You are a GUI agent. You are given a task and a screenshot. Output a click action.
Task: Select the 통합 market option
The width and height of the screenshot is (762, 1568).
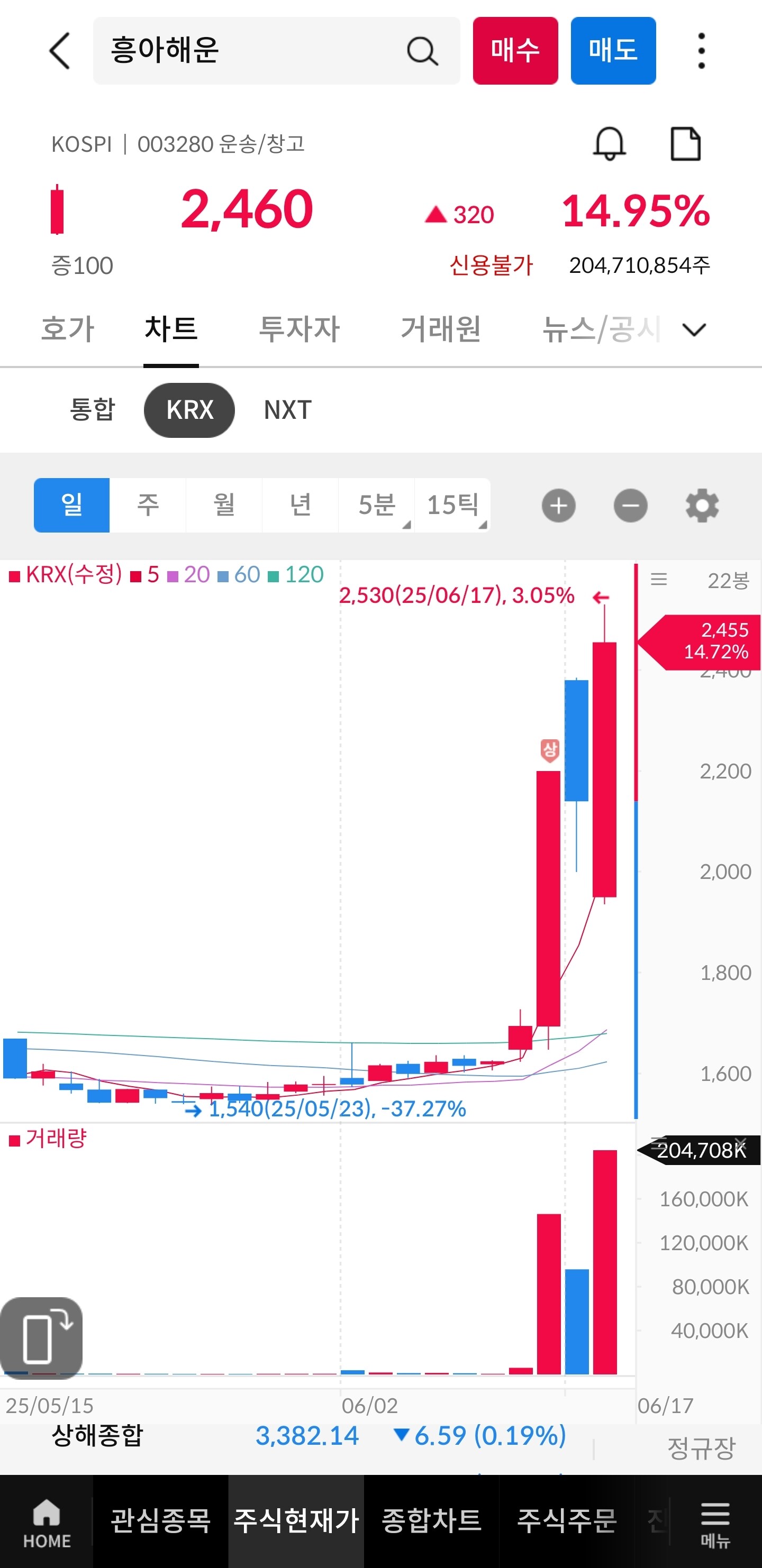[92, 410]
